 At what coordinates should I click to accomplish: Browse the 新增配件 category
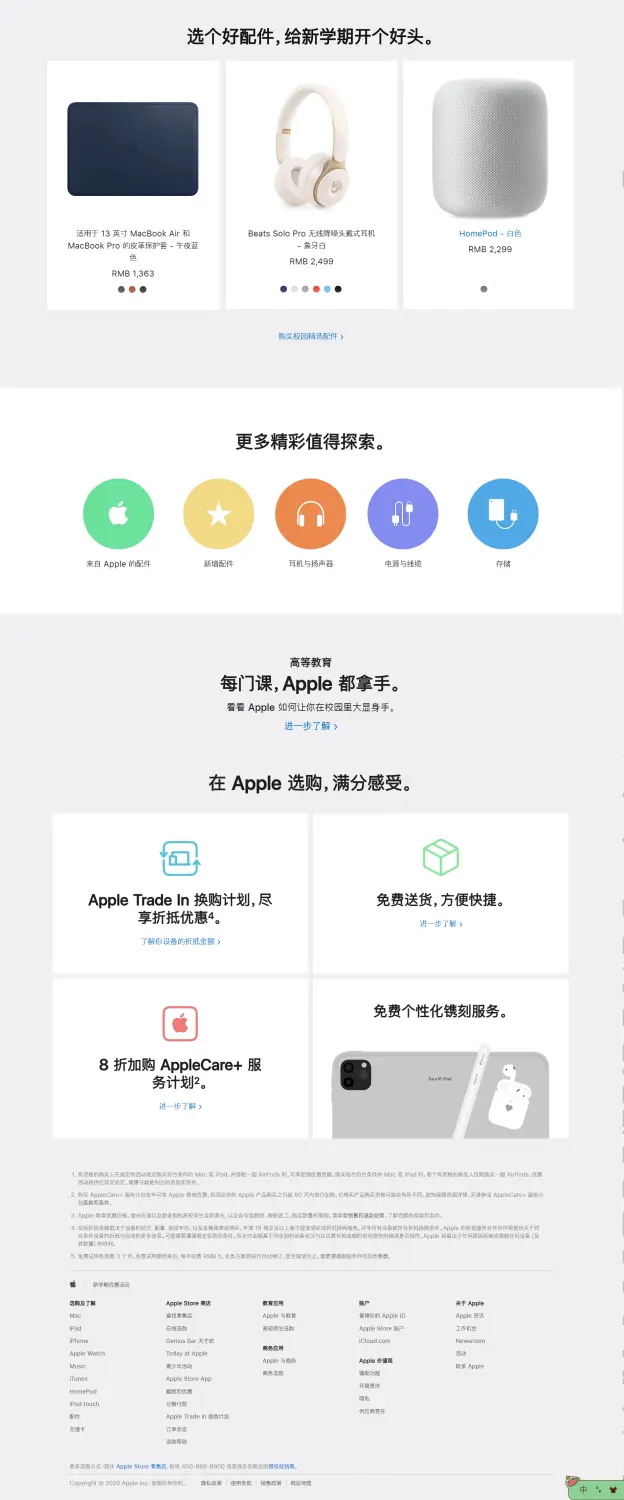click(218, 514)
